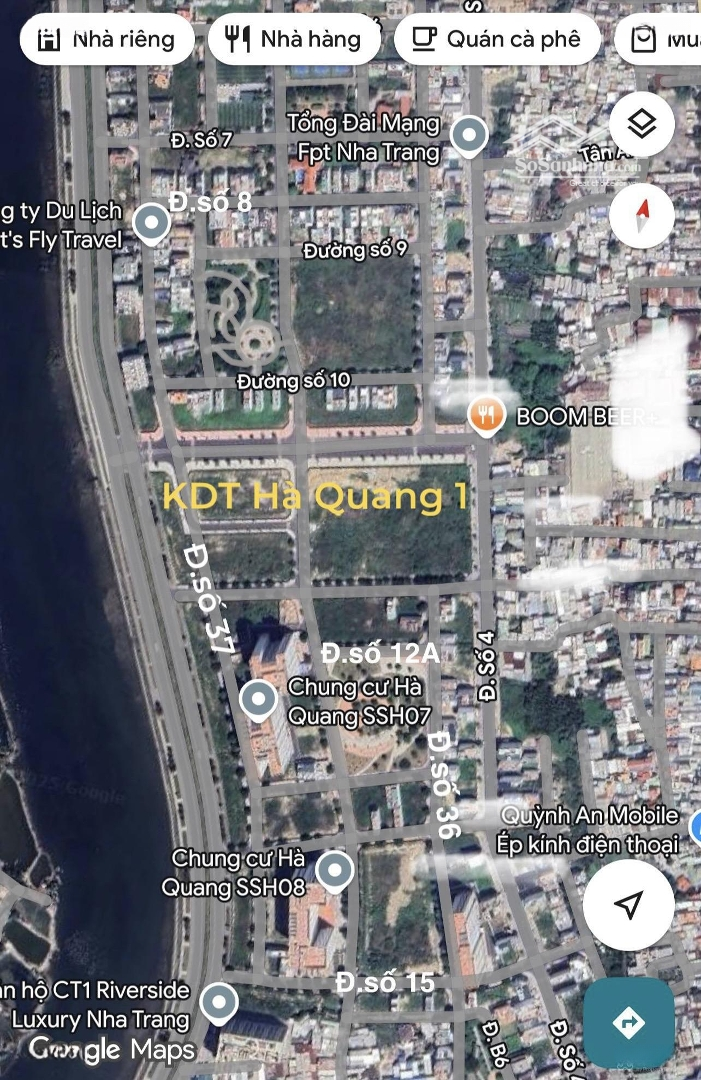Viewport: 701px width, 1080px height.
Task: Select the Quán cà phê chip
Action: tap(497, 39)
